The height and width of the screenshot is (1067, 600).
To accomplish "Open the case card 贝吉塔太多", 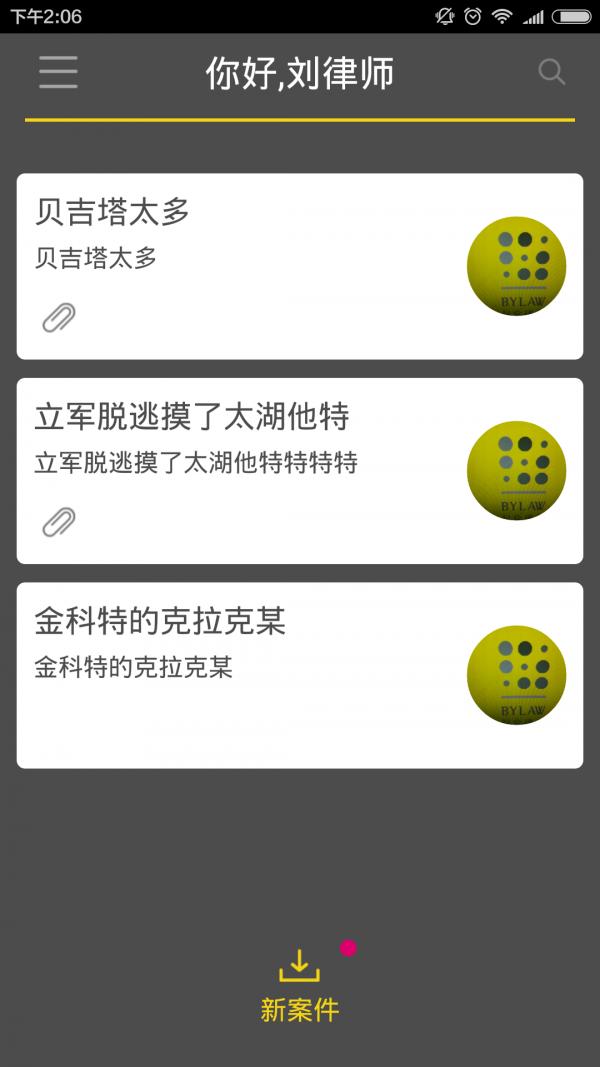I will 250,266.
